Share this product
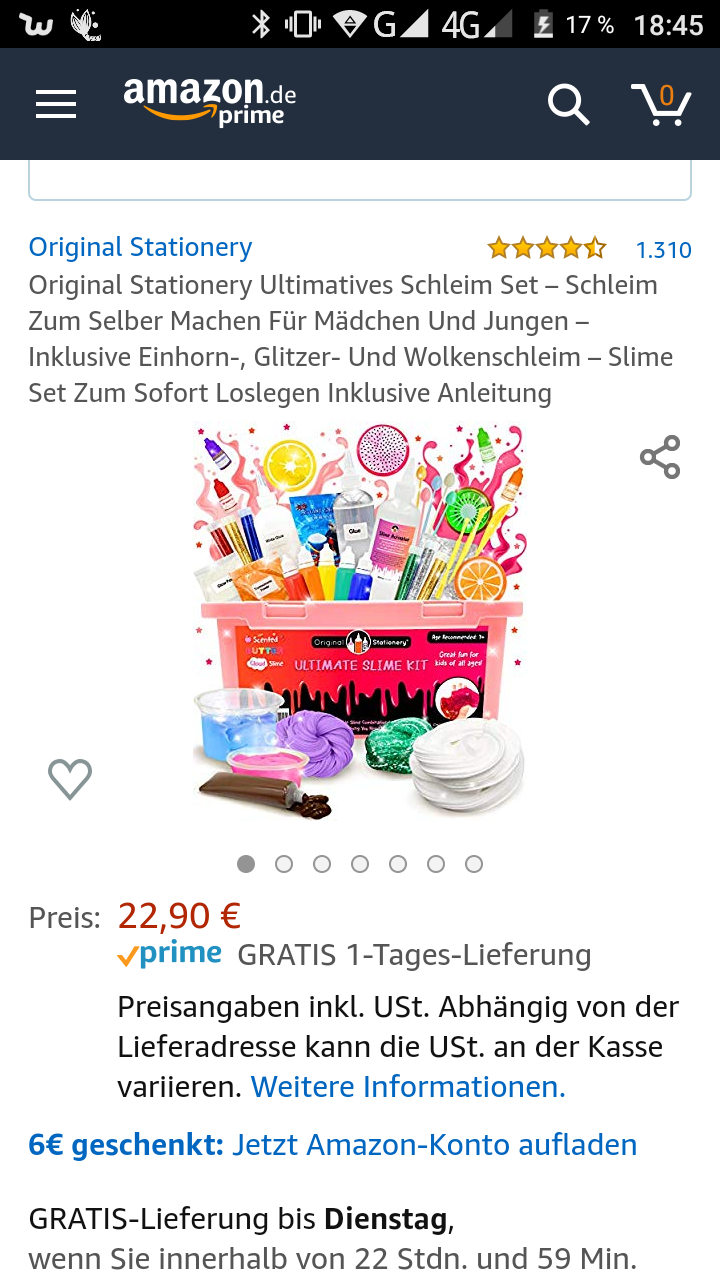Viewport: 720px width, 1280px height. coord(660,457)
